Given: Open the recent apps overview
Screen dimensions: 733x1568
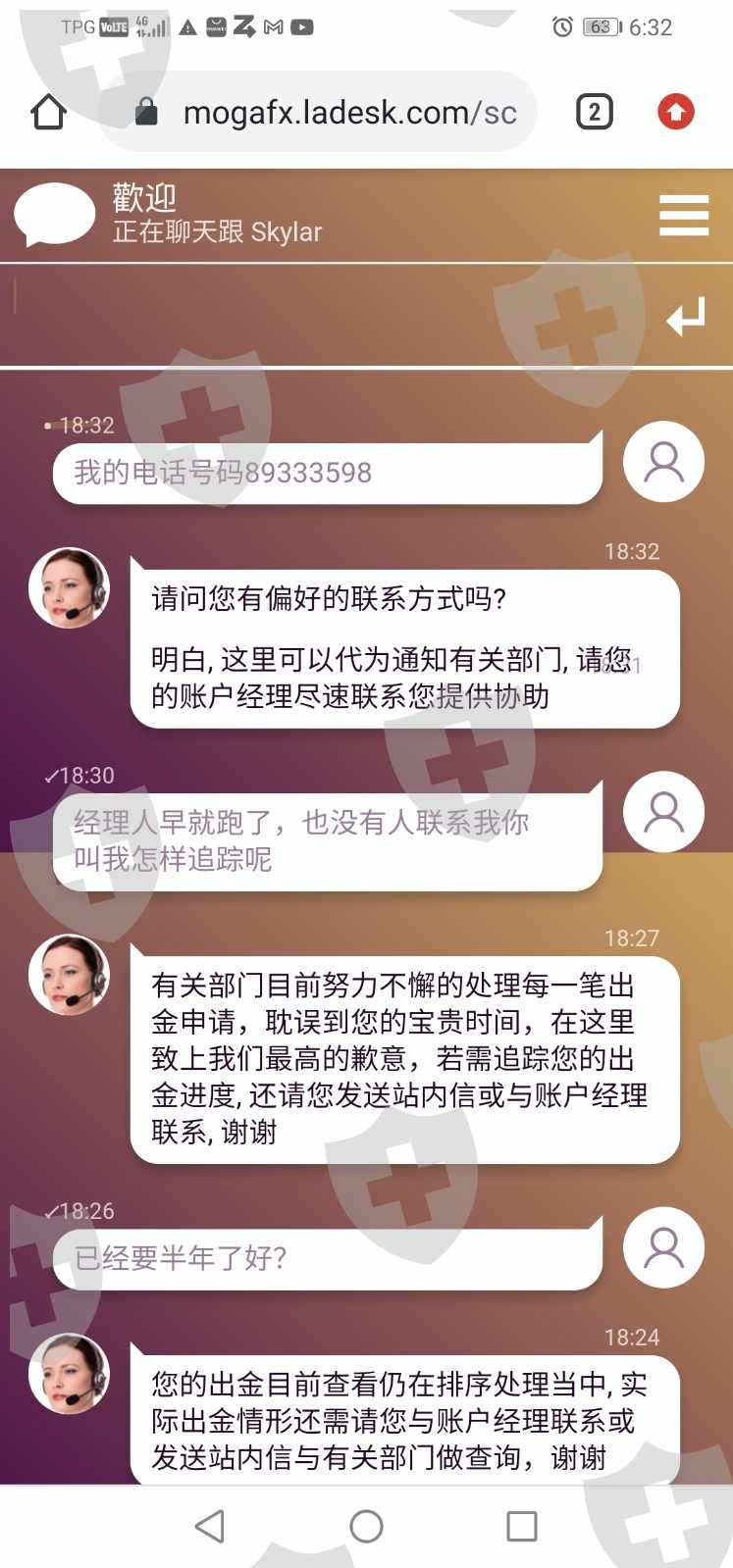Looking at the screenshot, I should pyautogui.click(x=521, y=1526).
